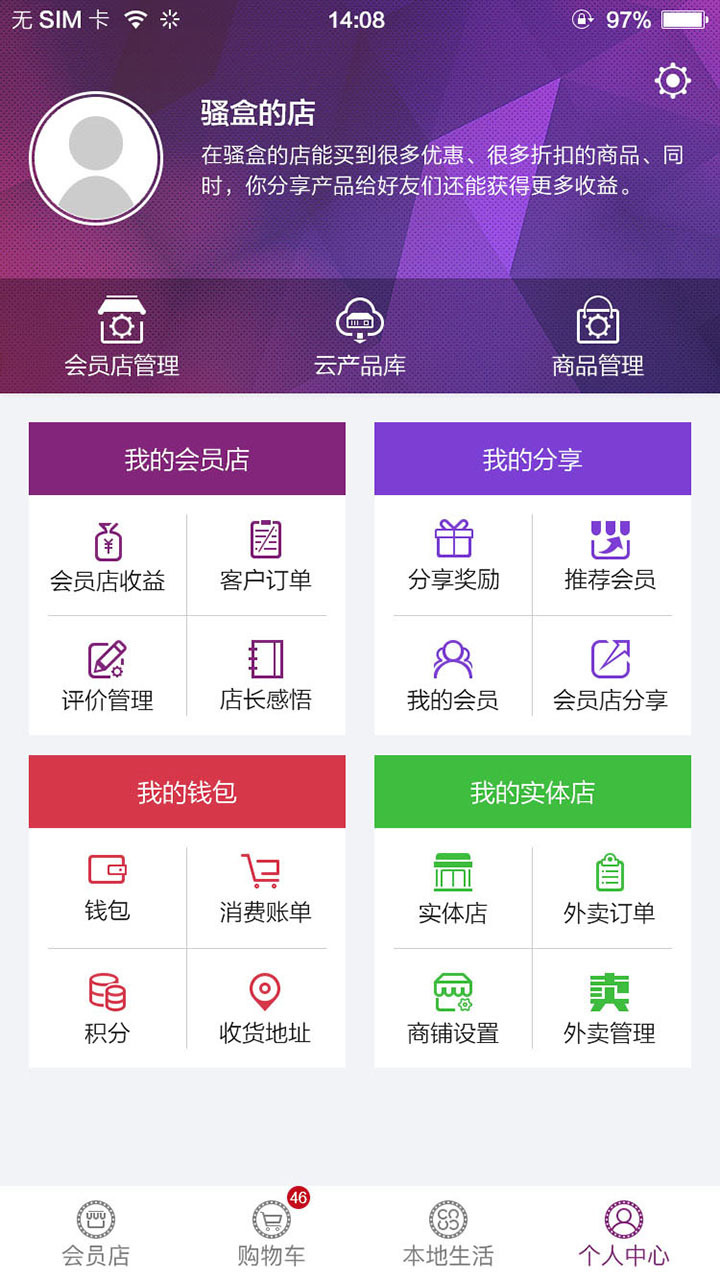Open 钱包

tap(108, 888)
